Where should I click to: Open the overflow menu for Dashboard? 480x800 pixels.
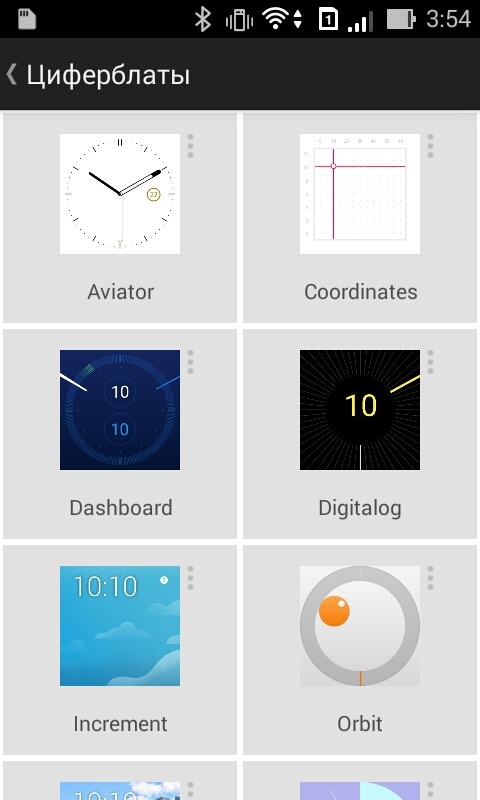click(190, 362)
